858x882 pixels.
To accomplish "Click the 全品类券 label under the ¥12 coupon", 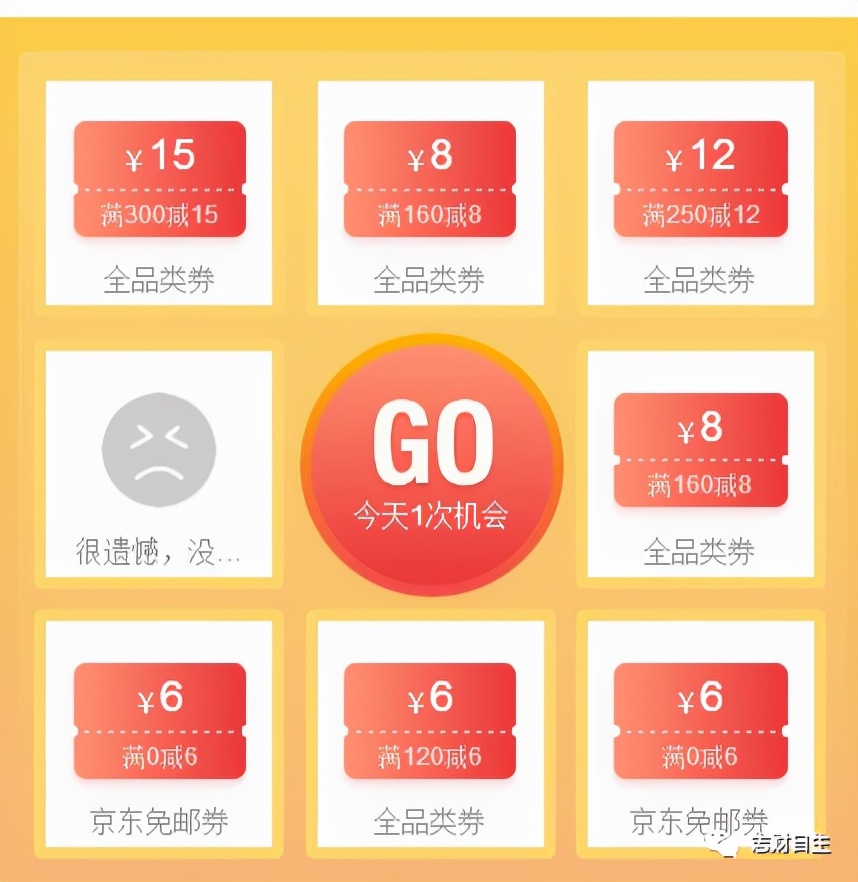I will pyautogui.click(x=699, y=280).
